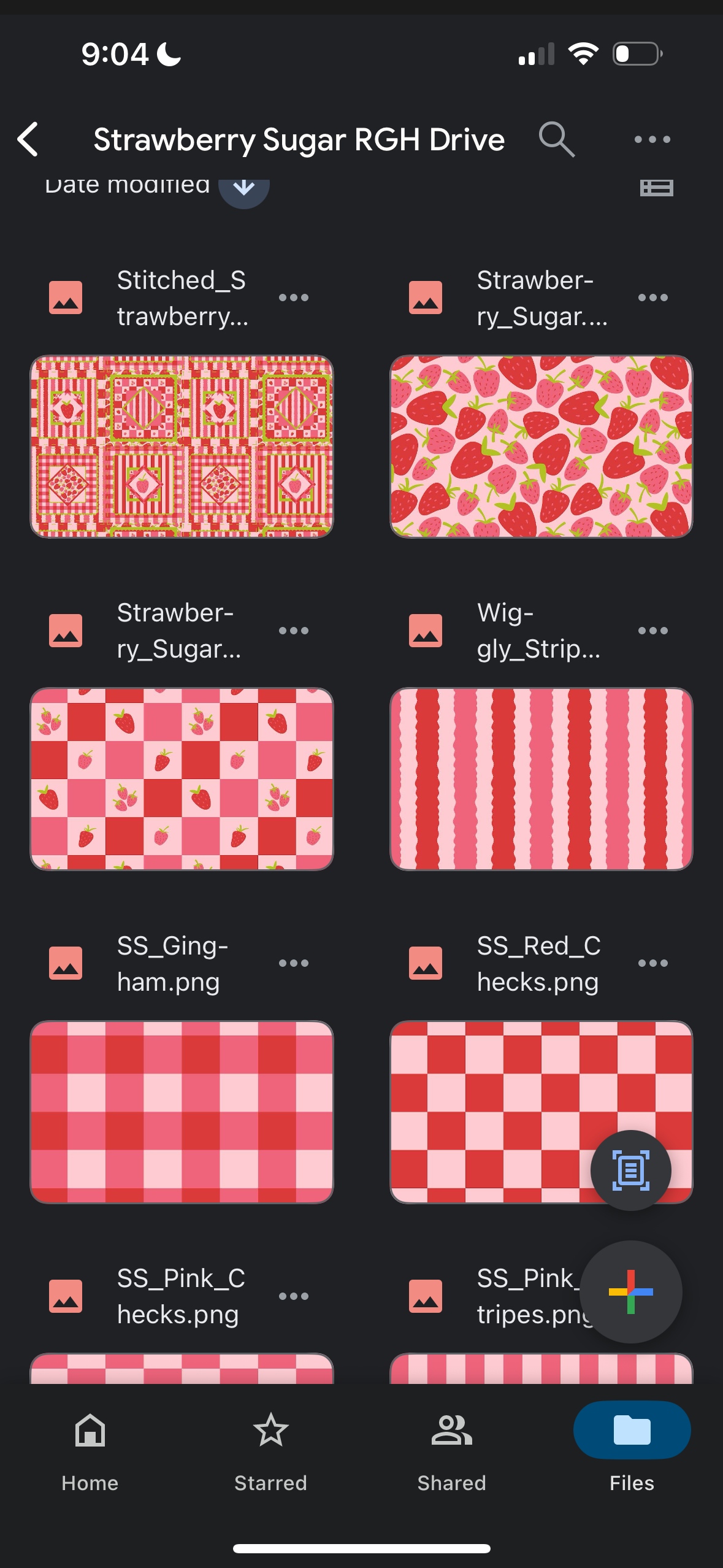Show options for SS_Pink_Checks.png
This screenshot has height=1568, width=723.
point(293,1296)
